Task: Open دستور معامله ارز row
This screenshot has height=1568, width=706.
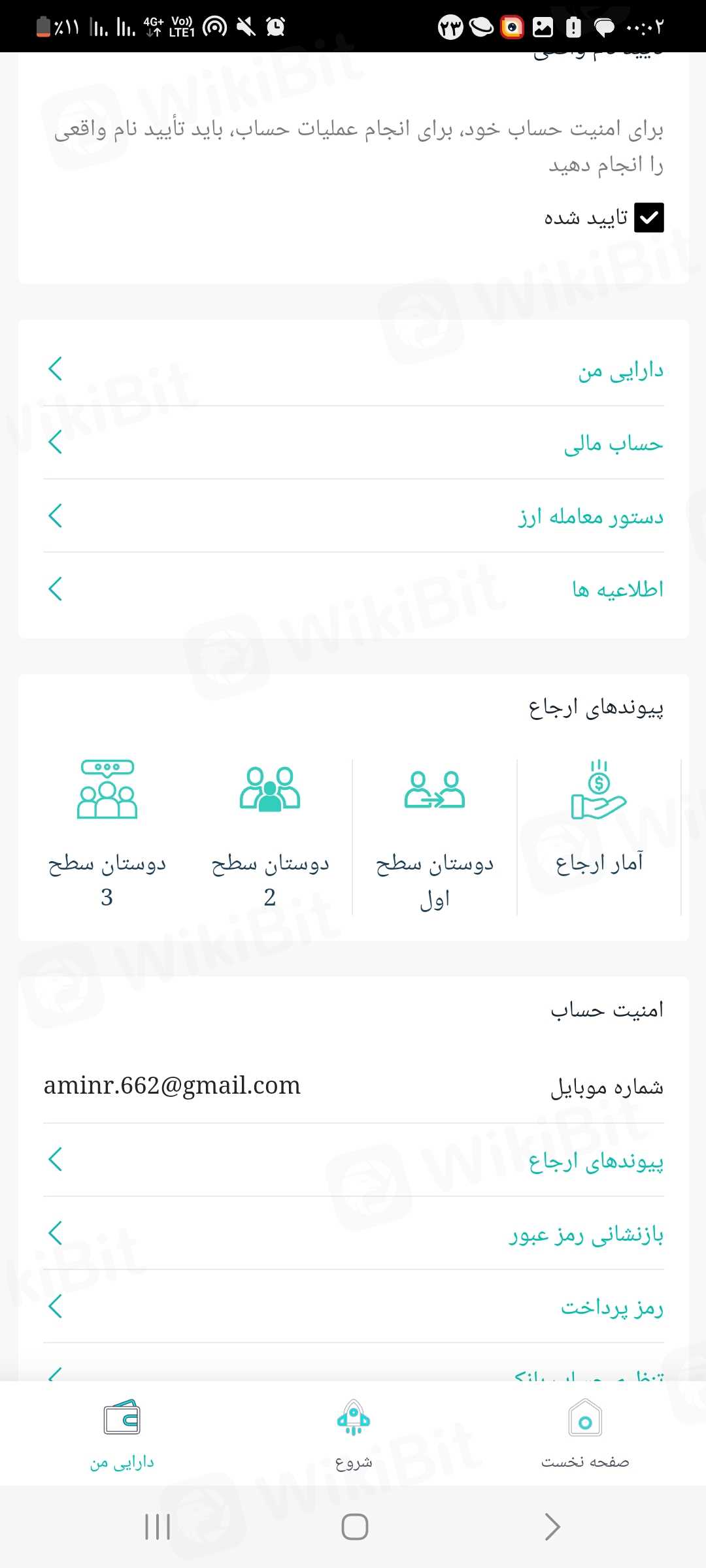Action: pos(353,516)
